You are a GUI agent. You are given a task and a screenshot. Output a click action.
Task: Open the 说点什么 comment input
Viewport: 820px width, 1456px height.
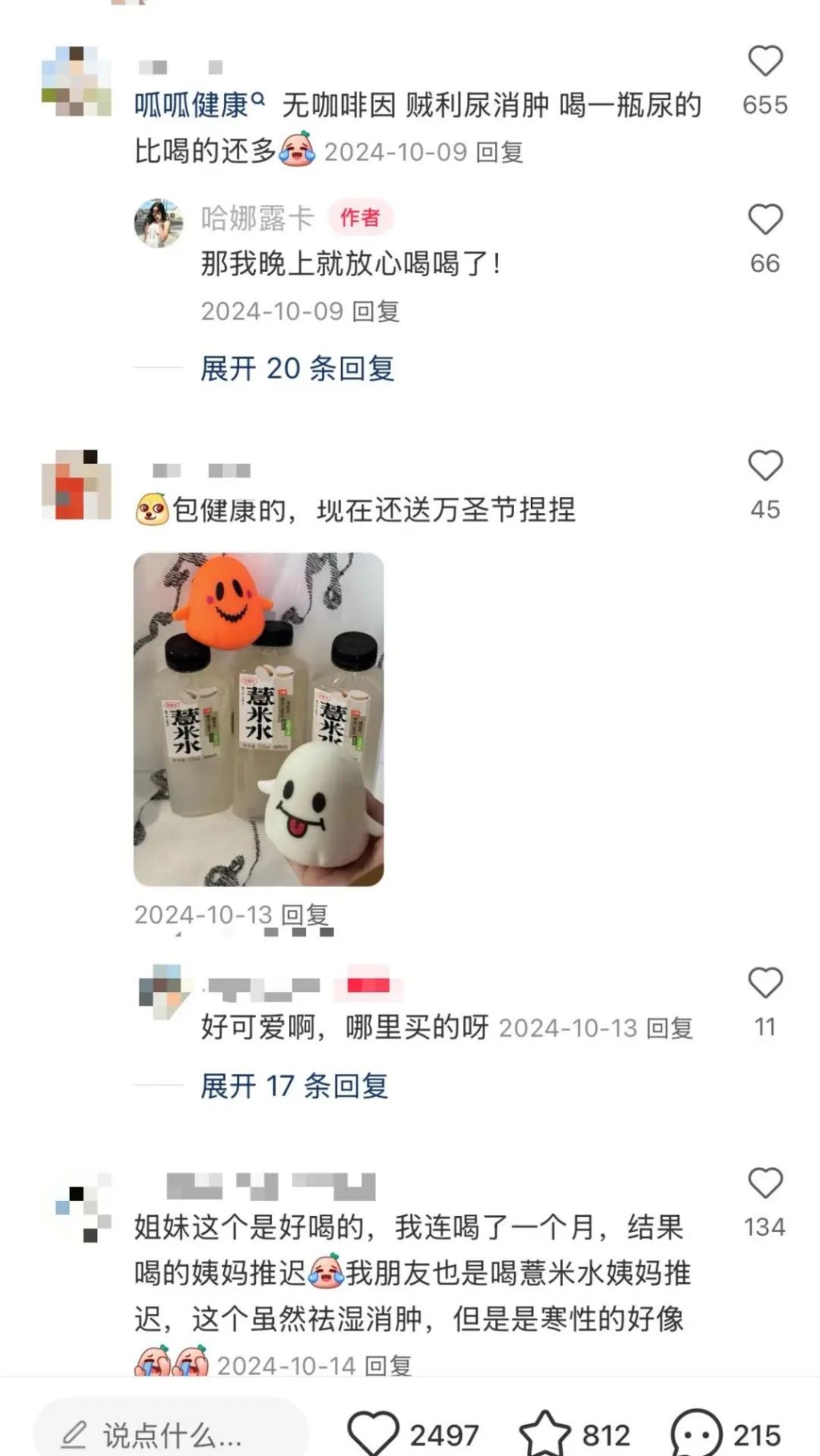pyautogui.click(x=171, y=1434)
